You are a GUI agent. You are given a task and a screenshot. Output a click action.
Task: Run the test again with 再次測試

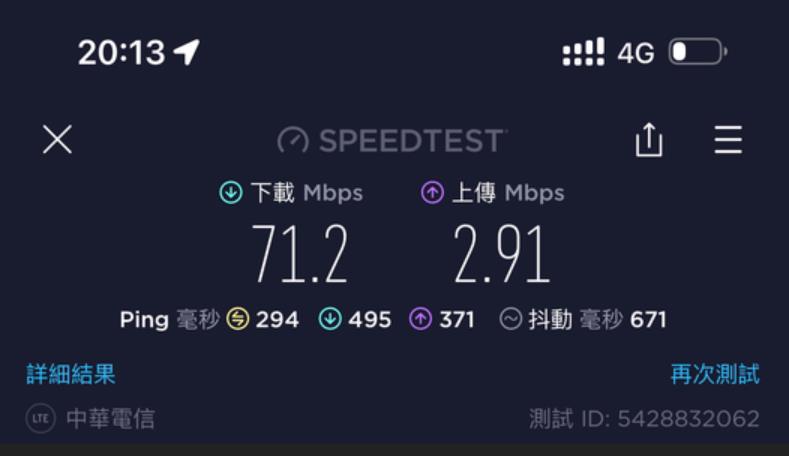tap(714, 374)
